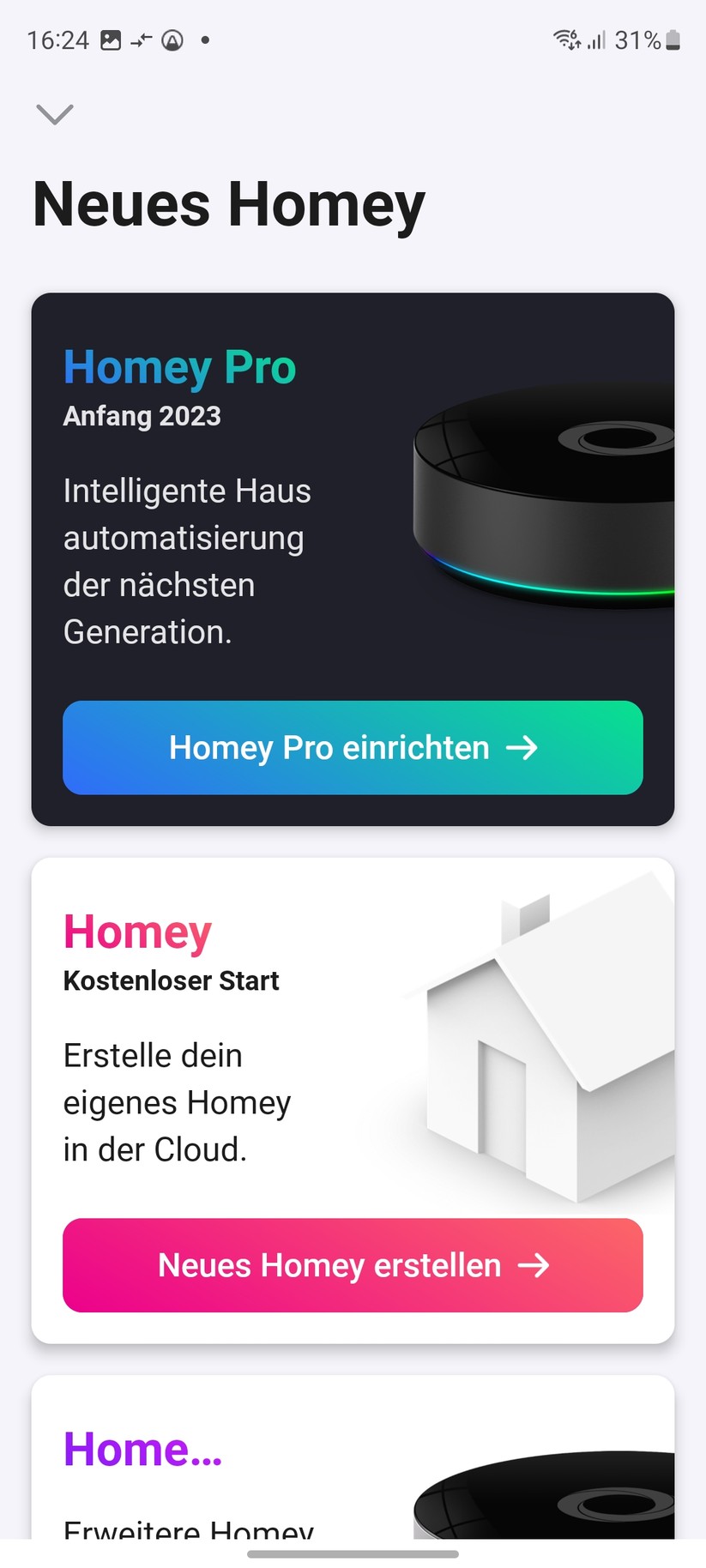Screen dimensions: 706x1568
Task: Click the time 16:24 in the status bar
Action: click(x=58, y=39)
